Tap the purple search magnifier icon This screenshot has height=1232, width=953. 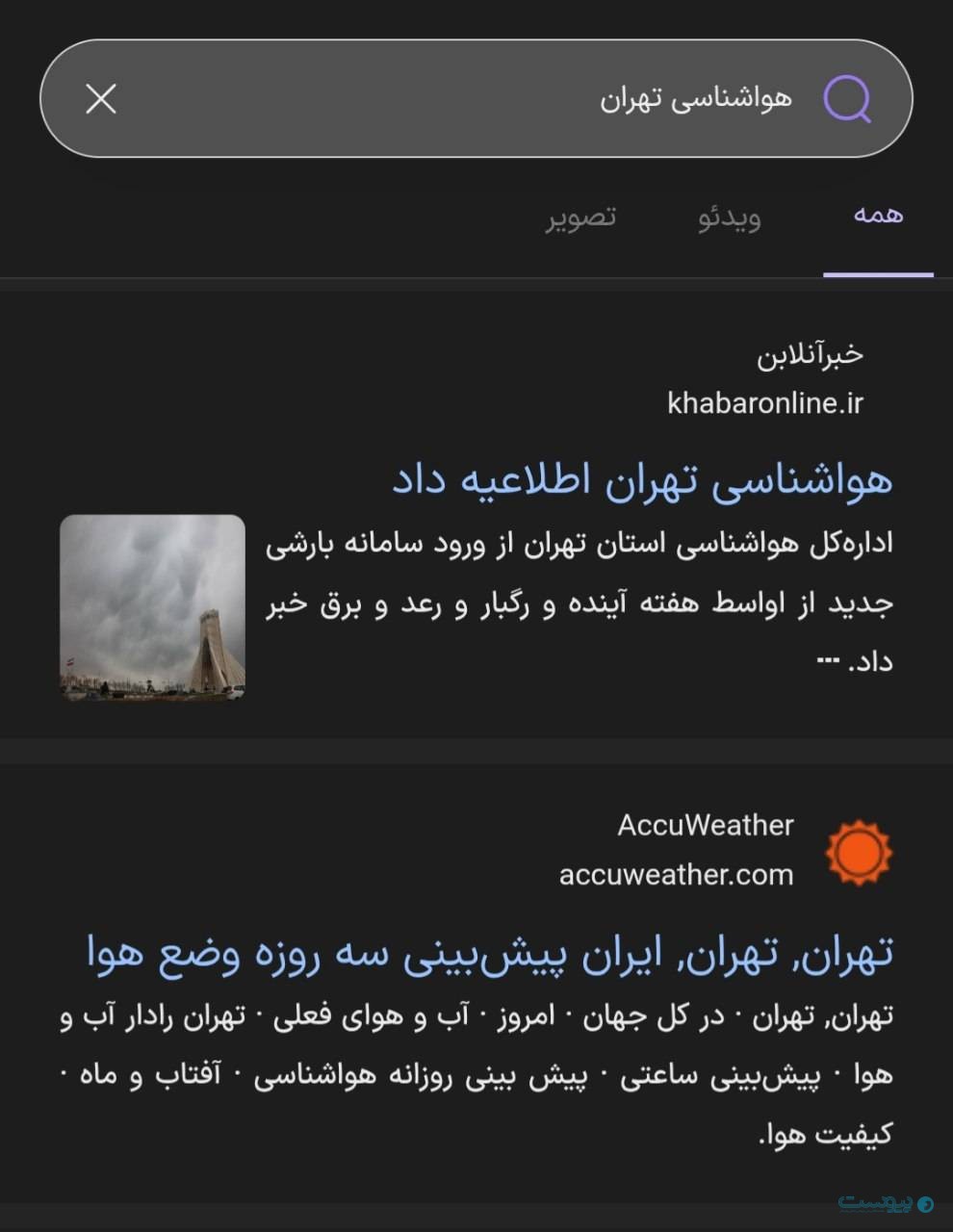(847, 98)
